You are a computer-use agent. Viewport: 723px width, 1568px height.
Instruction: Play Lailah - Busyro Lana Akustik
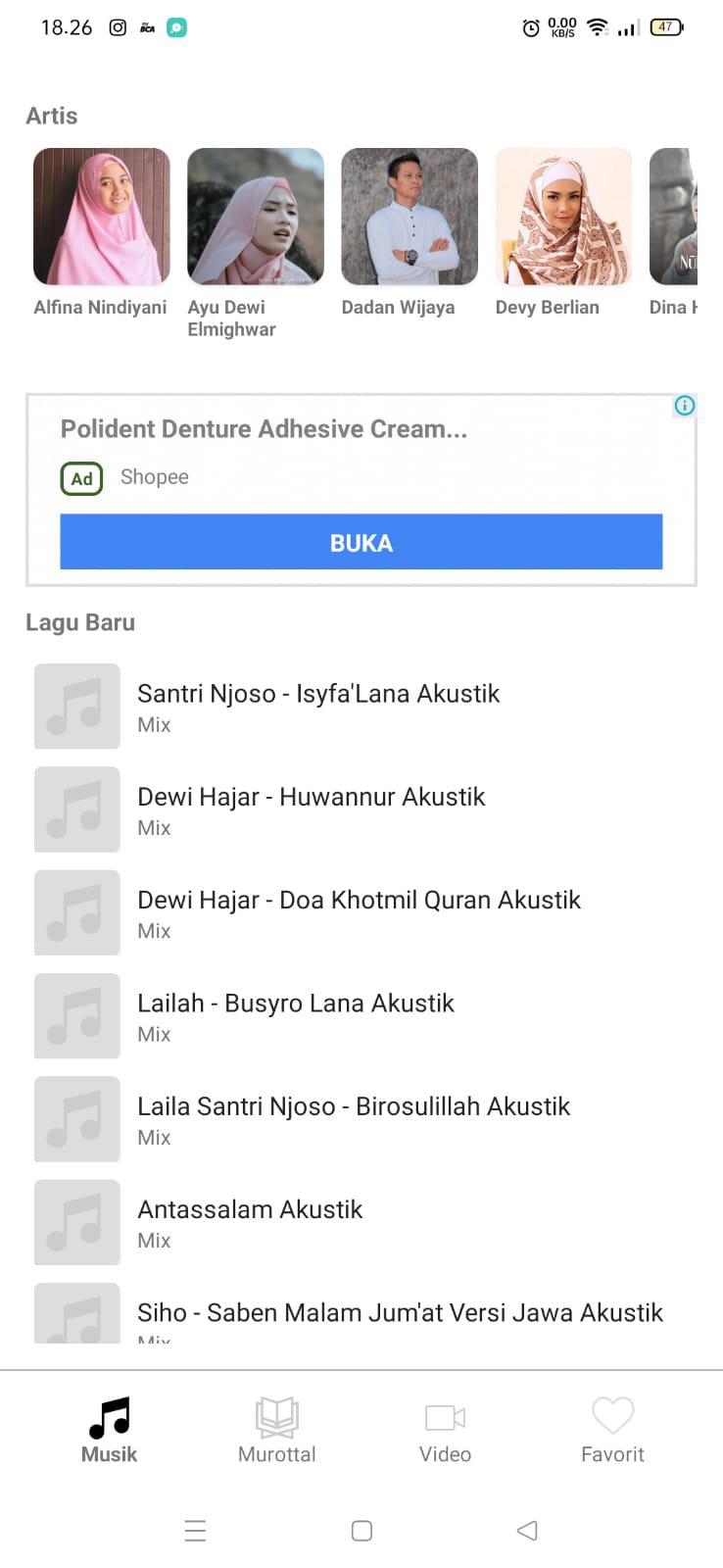[x=361, y=1016]
